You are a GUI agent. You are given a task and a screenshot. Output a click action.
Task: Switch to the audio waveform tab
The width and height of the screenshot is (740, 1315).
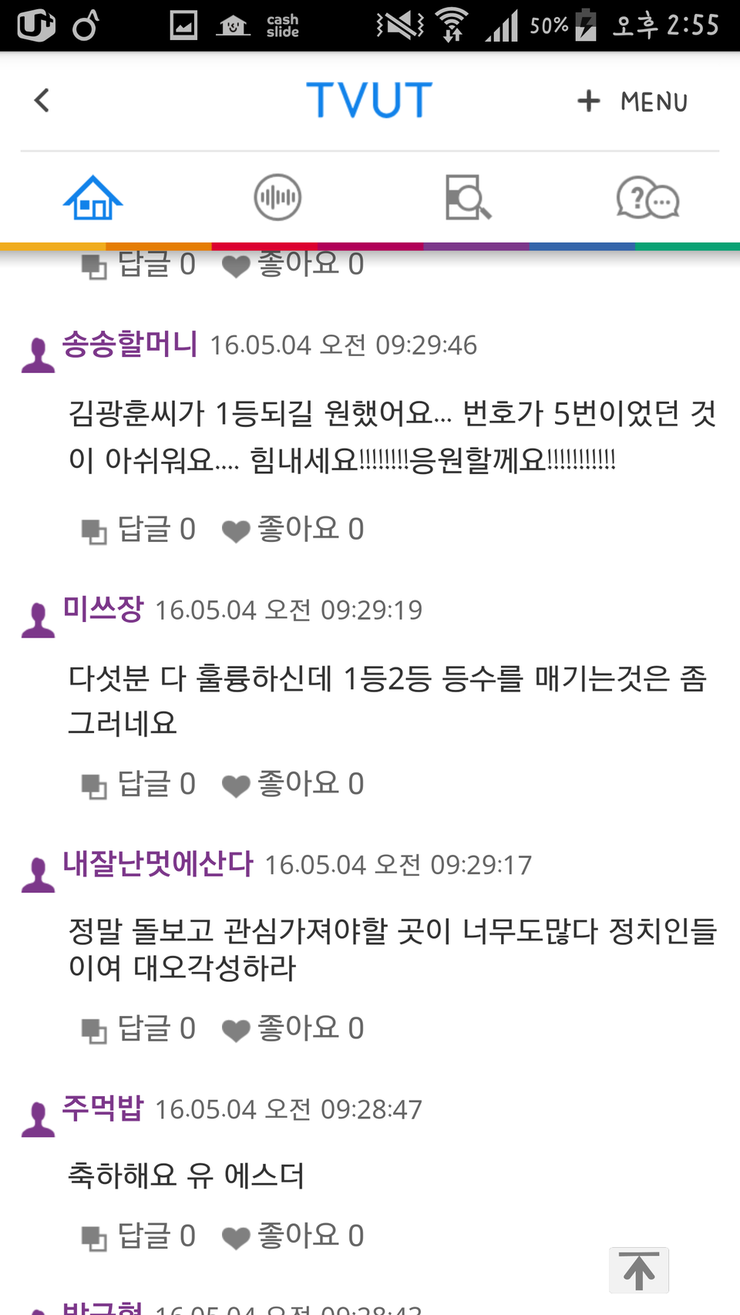point(277,198)
